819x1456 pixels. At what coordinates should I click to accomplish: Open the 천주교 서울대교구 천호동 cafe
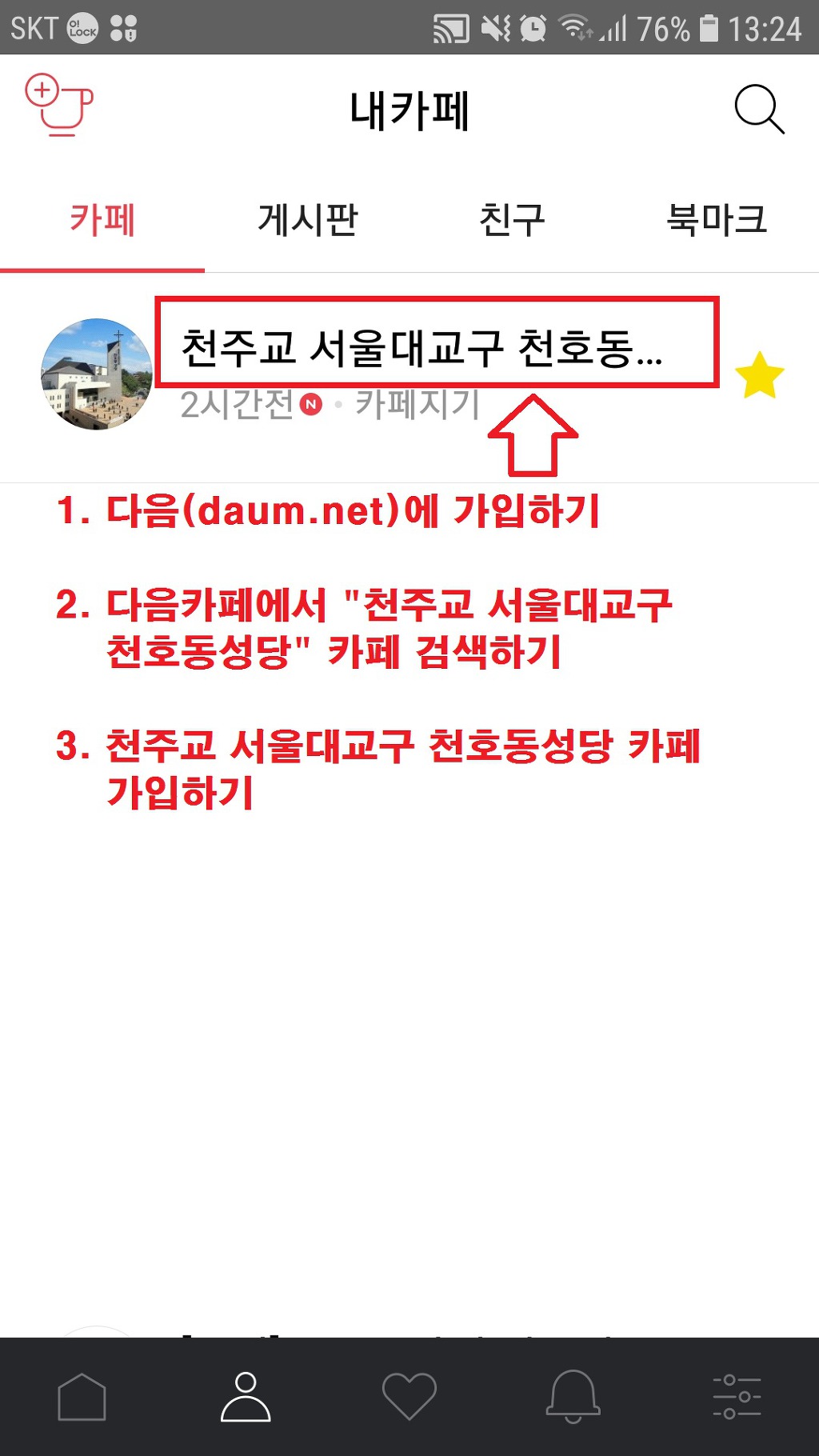421,349
